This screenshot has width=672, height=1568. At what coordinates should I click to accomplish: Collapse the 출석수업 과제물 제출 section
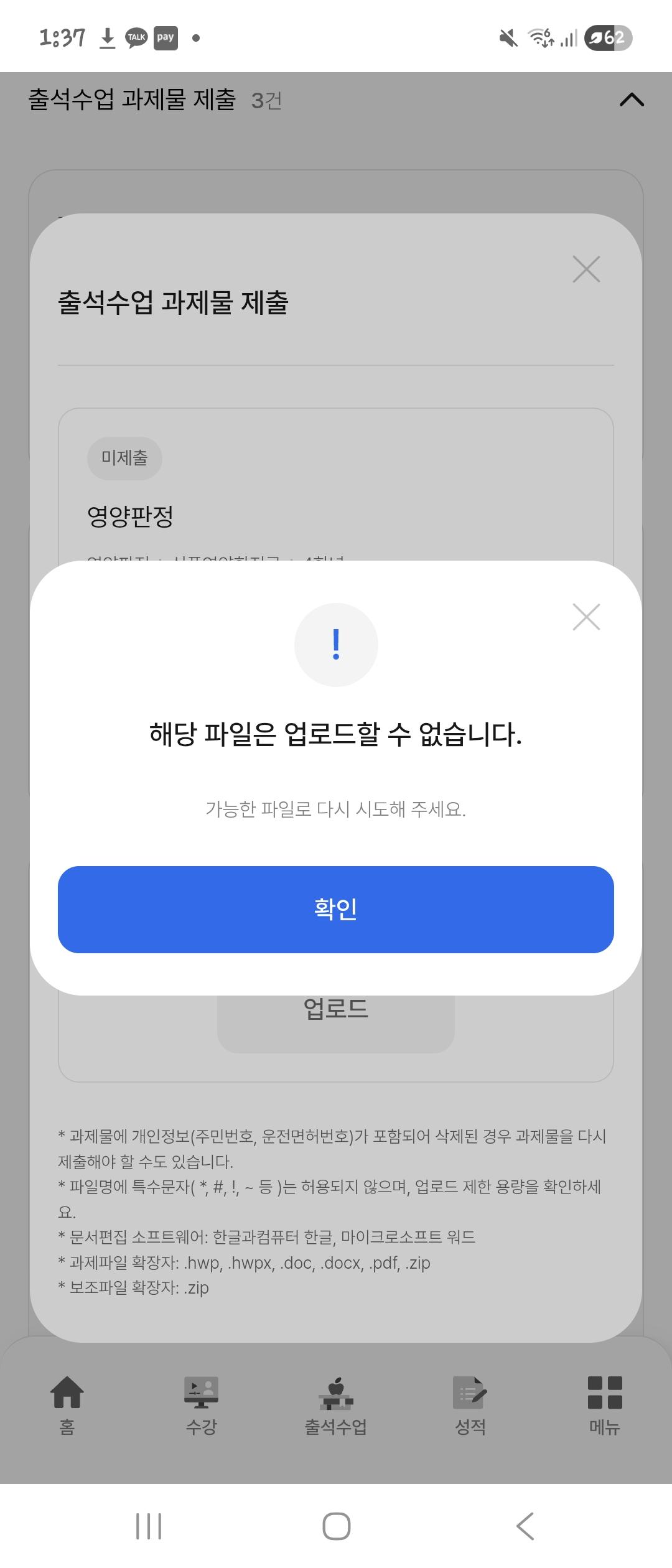pos(632,100)
